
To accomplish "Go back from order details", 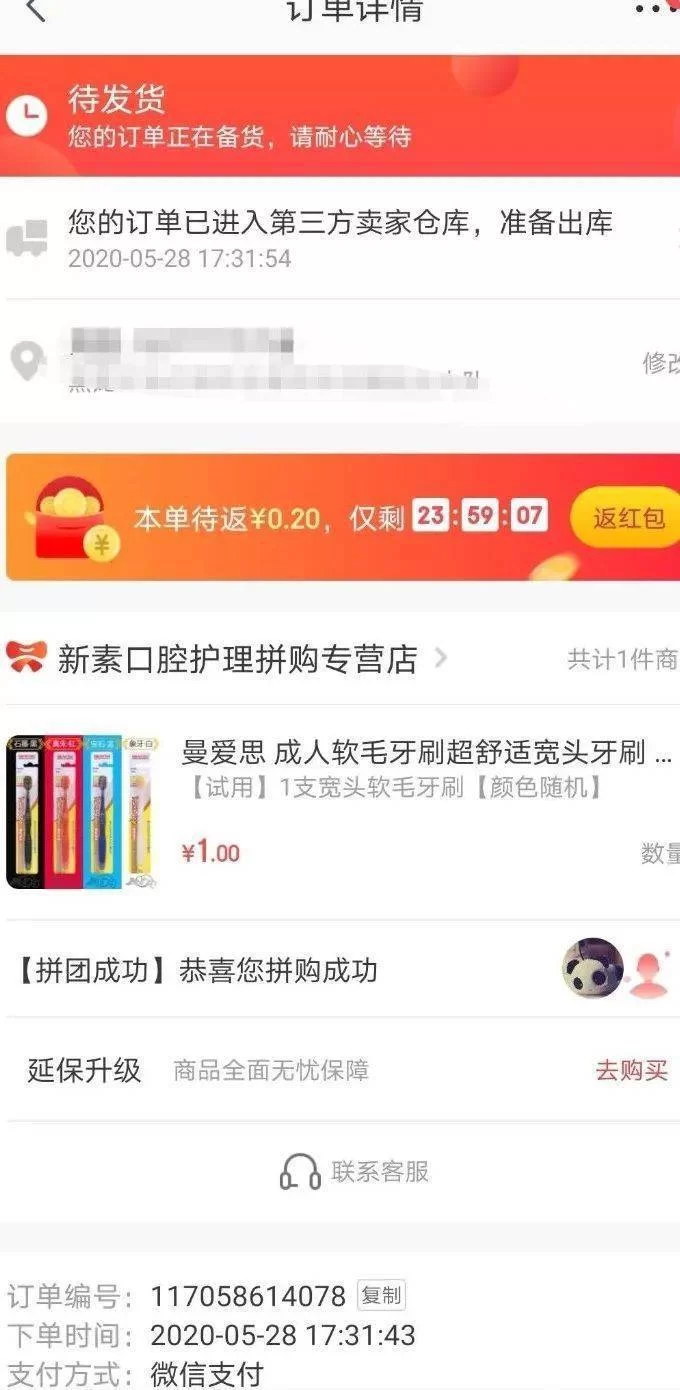I will [34, 10].
